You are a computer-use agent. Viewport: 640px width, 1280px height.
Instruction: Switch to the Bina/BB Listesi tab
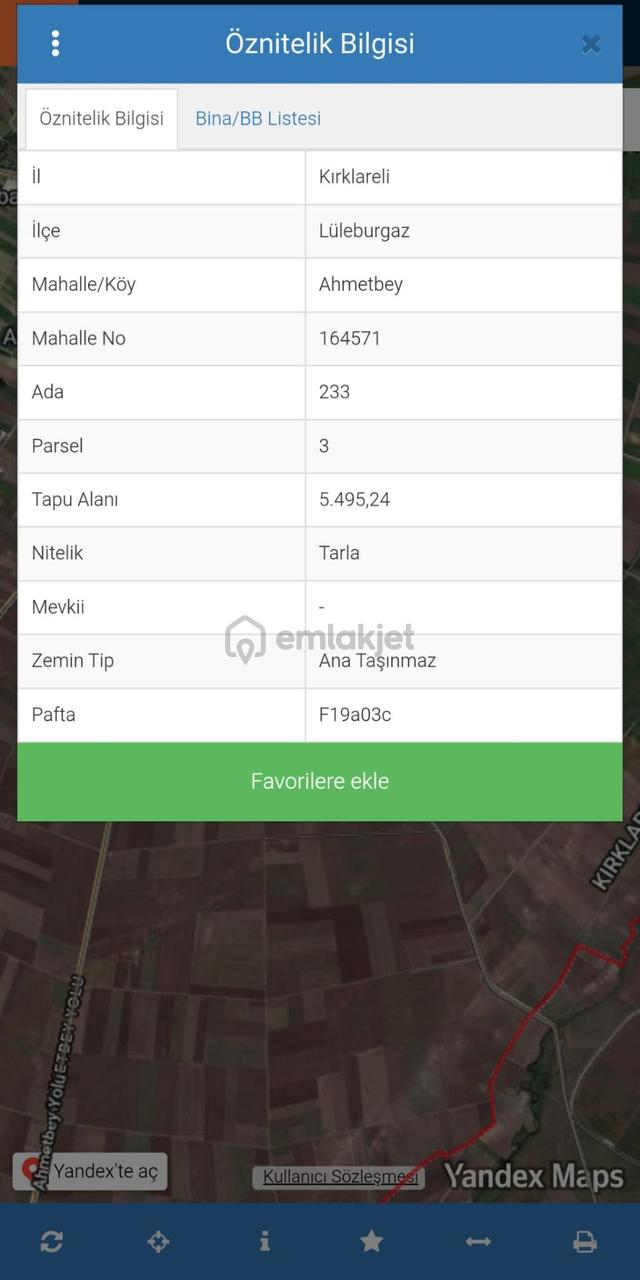[258, 118]
